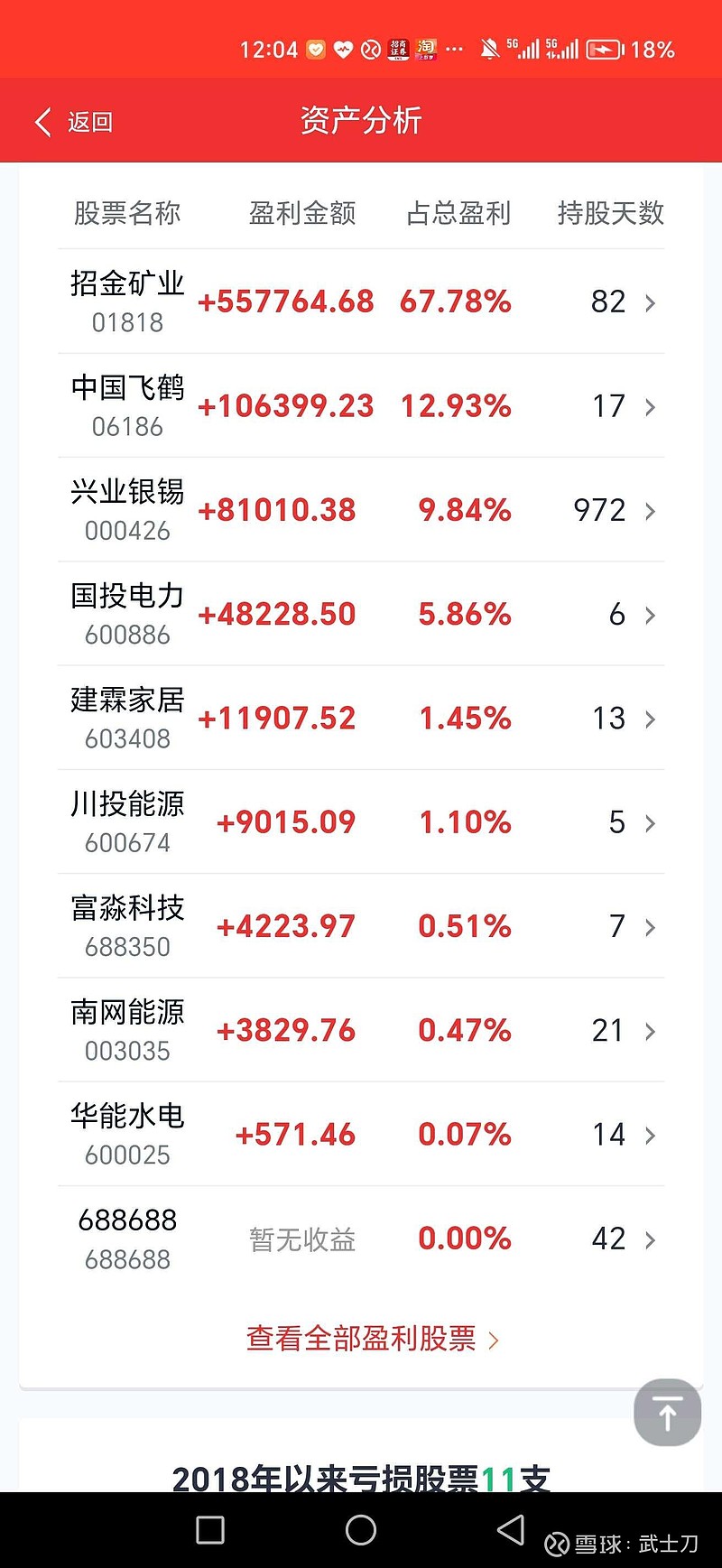Image resolution: width=722 pixels, height=1568 pixels.
Task: Tap the 招商证券 icon in status bar
Action: pos(397,49)
